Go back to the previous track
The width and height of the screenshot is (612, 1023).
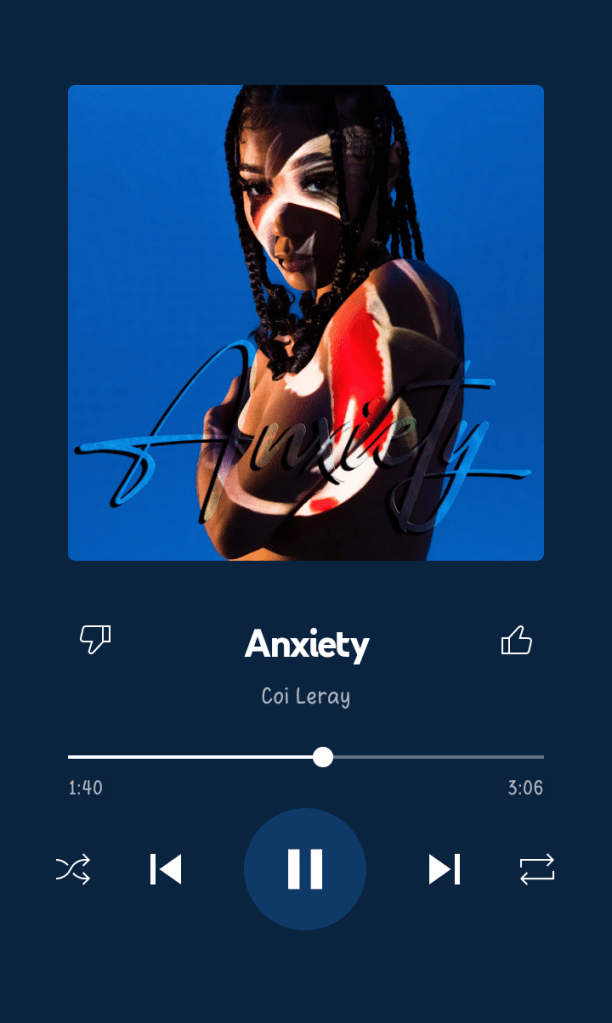(166, 869)
